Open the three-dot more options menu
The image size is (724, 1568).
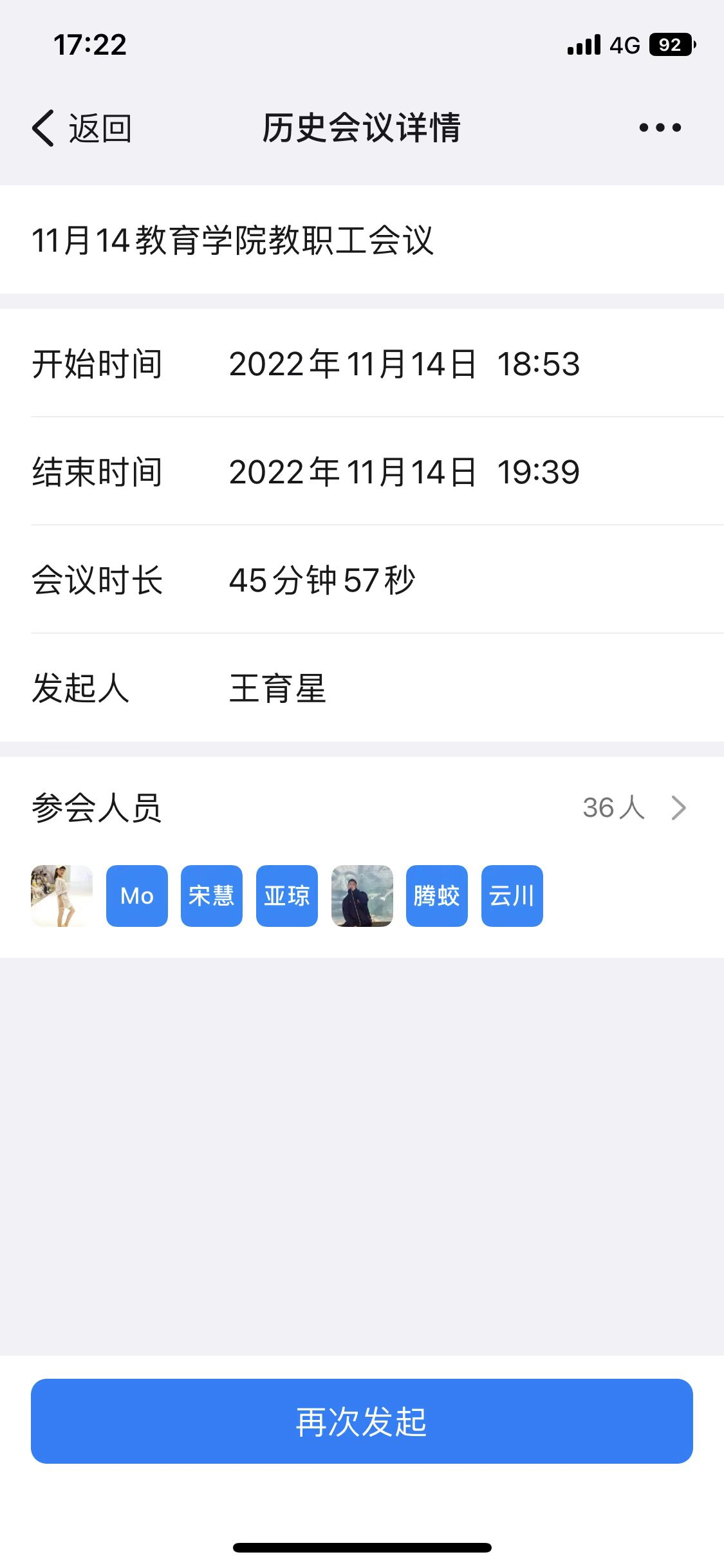(x=660, y=128)
